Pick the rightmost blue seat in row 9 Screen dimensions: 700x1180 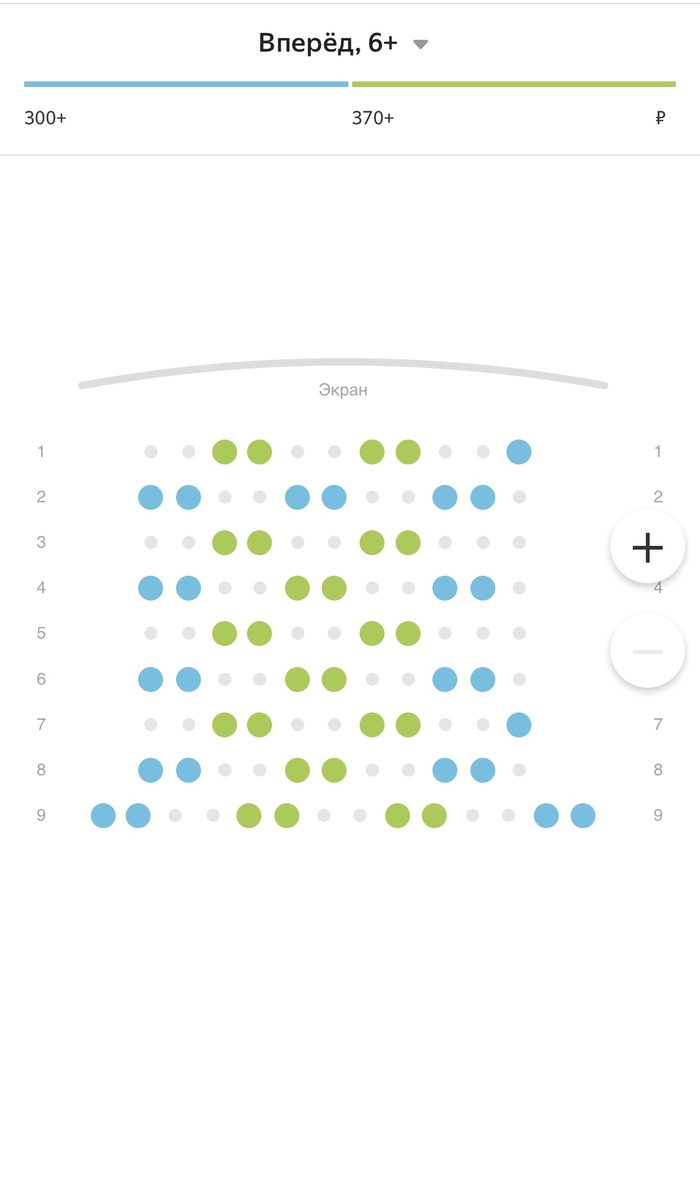[x=583, y=816]
